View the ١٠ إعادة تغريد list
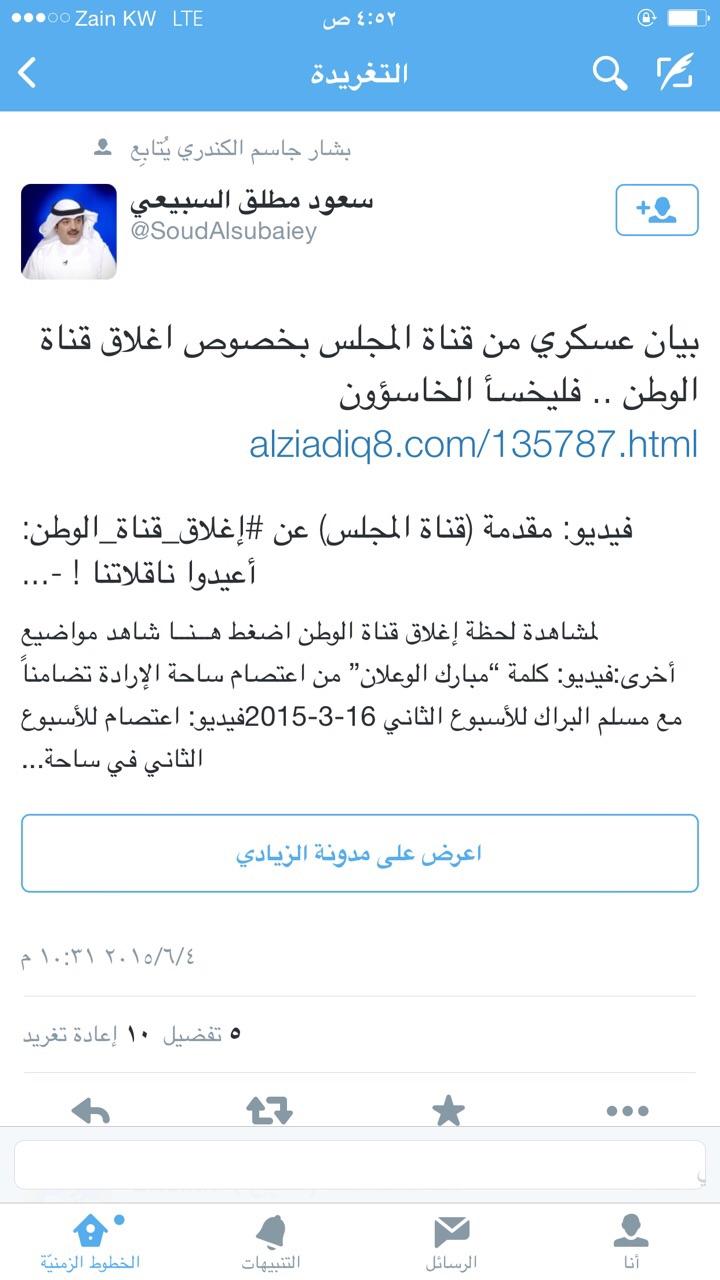 coord(73,1035)
